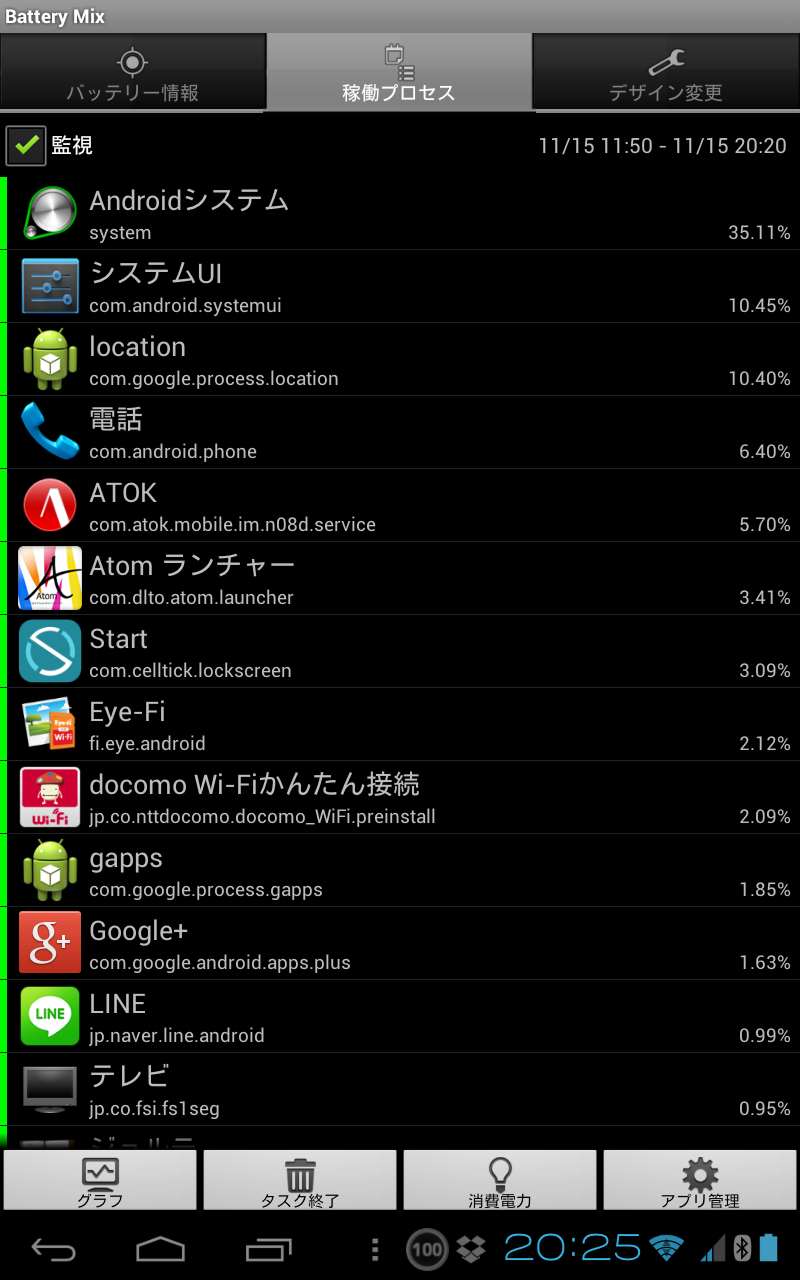Open the 消費電力 power consumption button
The height and width of the screenshot is (1280, 800).
[500, 1181]
